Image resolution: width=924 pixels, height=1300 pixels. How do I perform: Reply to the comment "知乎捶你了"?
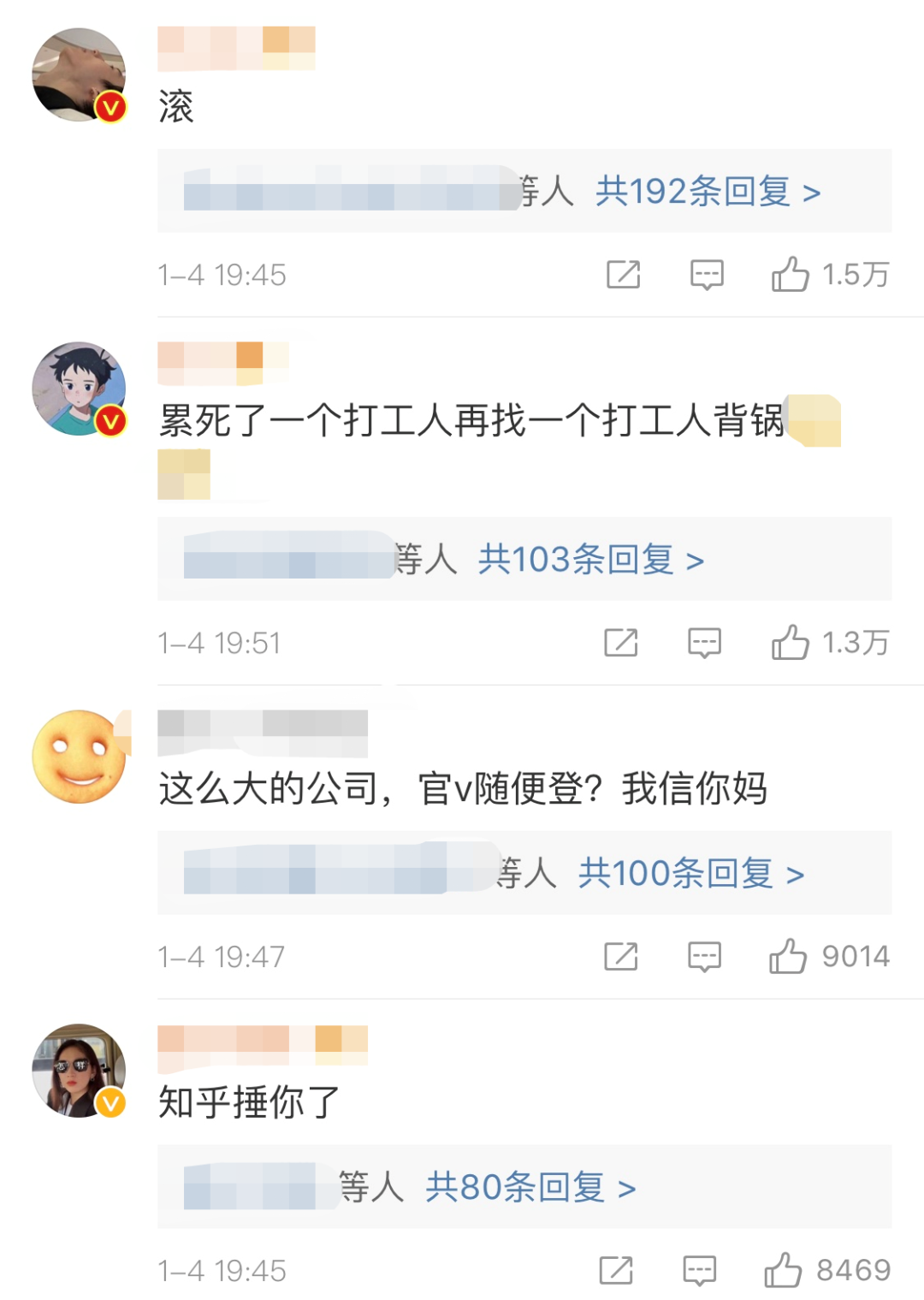(700, 1271)
